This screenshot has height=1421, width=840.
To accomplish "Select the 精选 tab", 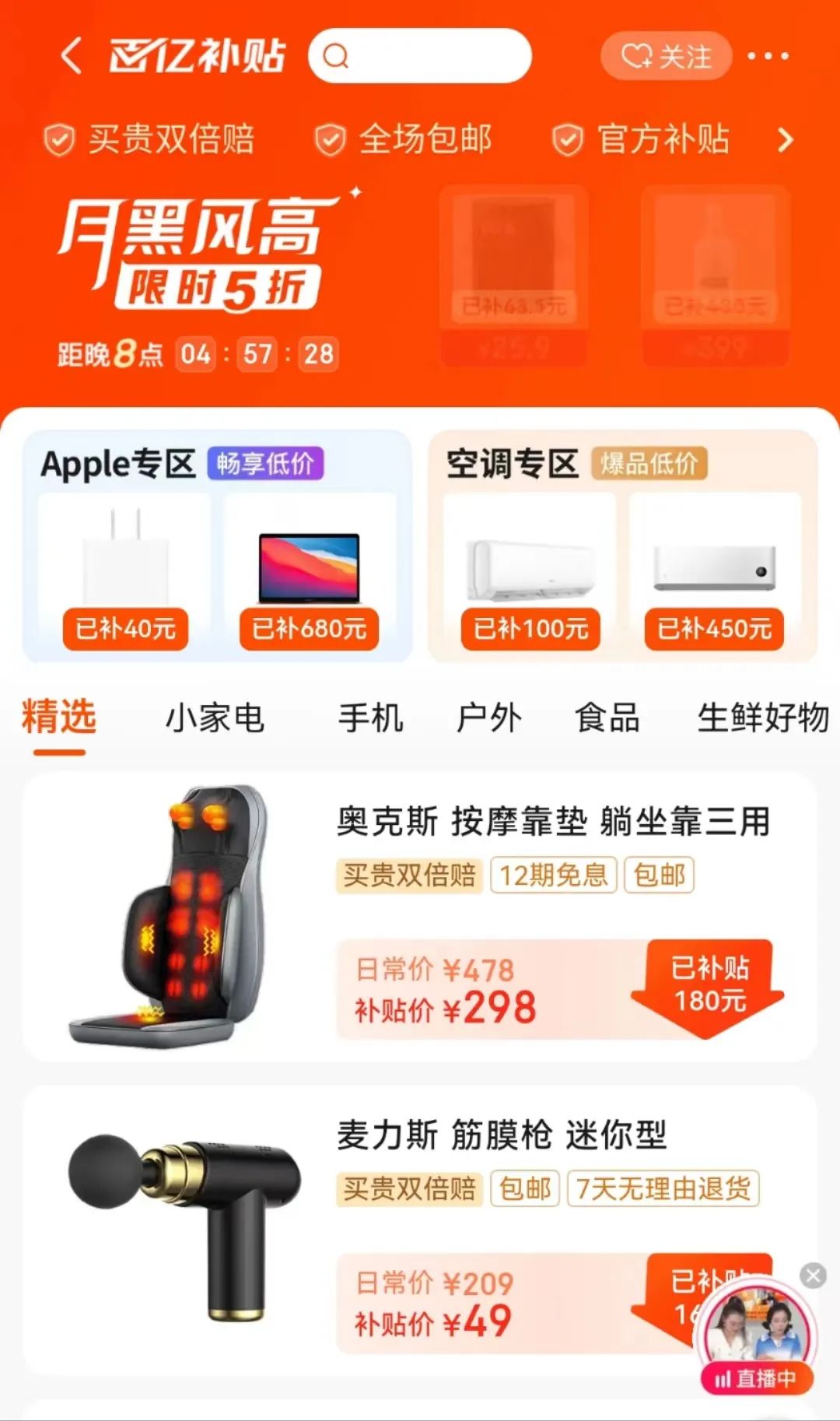I will 59,717.
